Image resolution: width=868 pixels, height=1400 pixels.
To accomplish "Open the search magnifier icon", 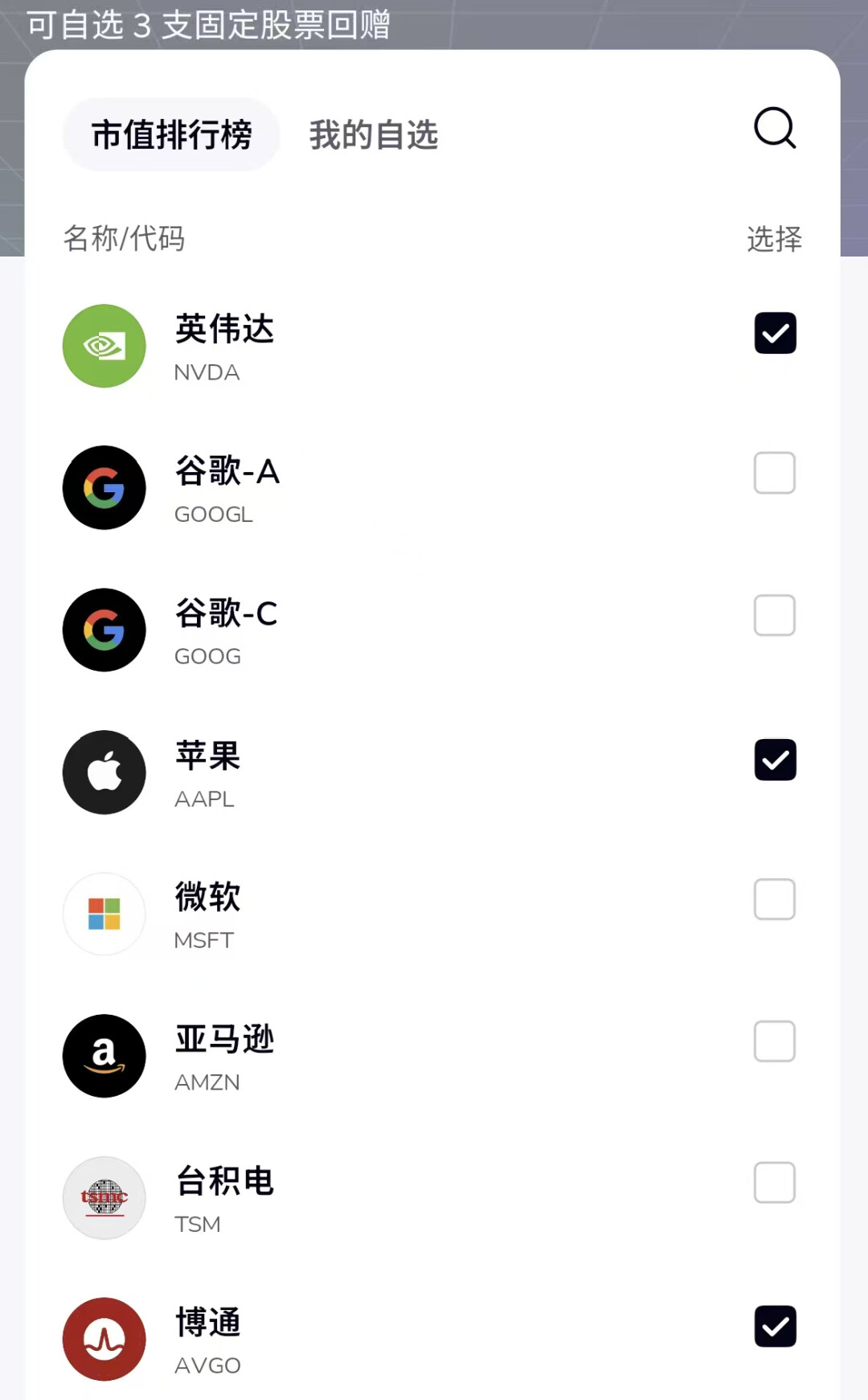I will tap(775, 129).
